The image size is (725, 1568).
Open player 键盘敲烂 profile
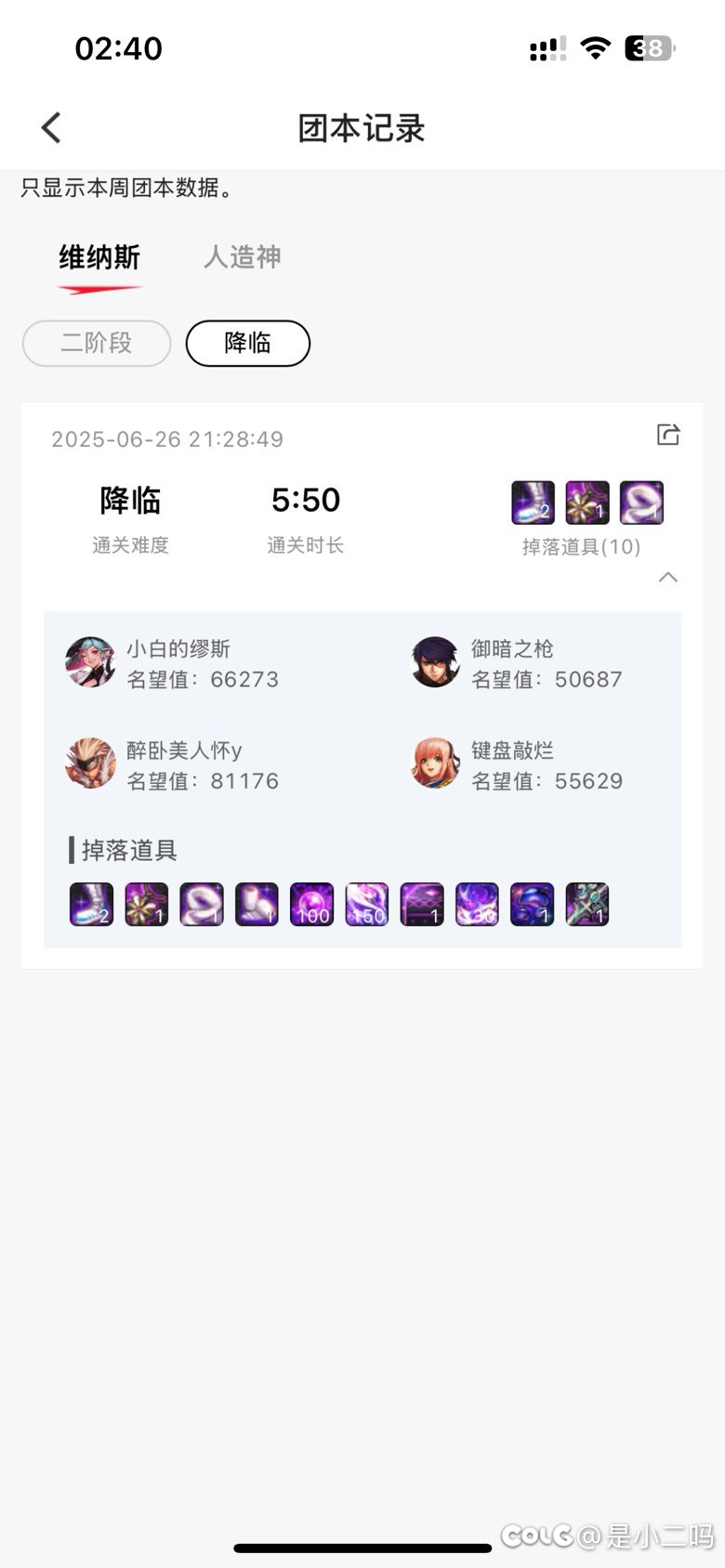pyautogui.click(x=517, y=764)
